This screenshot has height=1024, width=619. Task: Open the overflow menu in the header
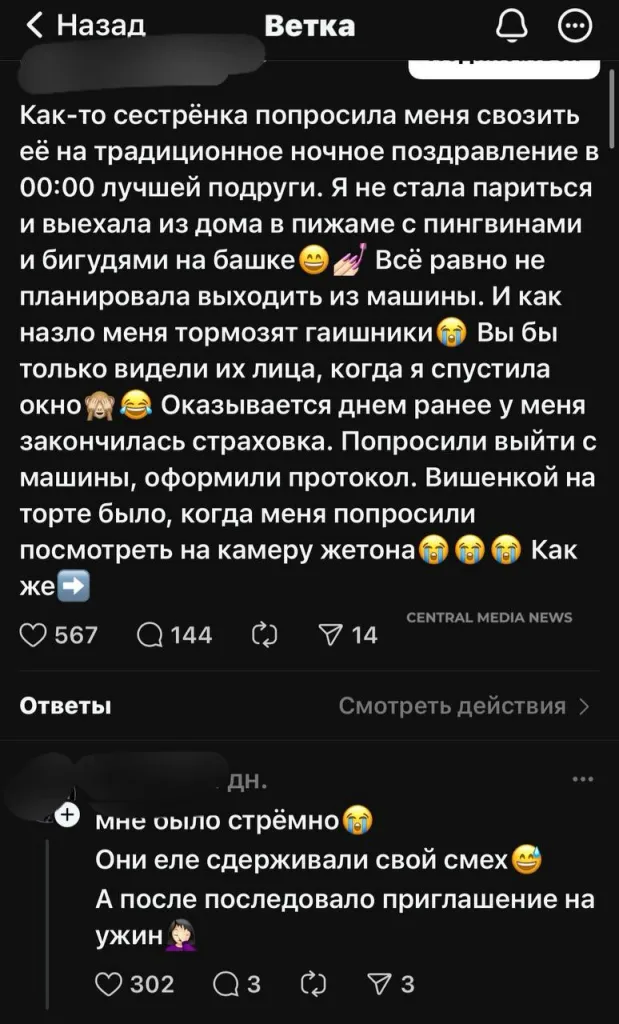coord(574,27)
